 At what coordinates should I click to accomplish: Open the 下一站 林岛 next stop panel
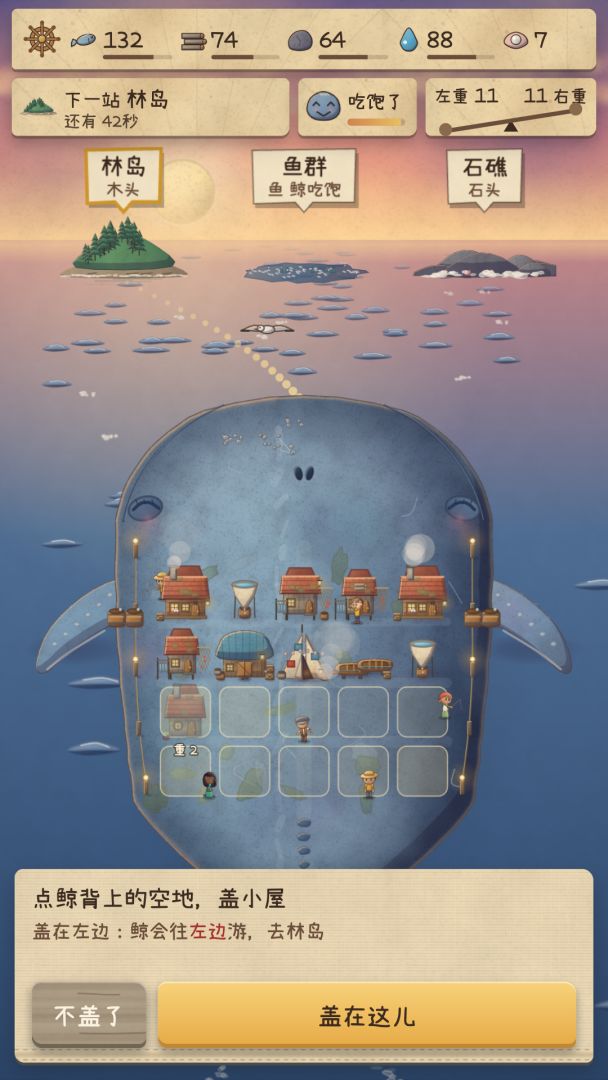click(x=151, y=107)
